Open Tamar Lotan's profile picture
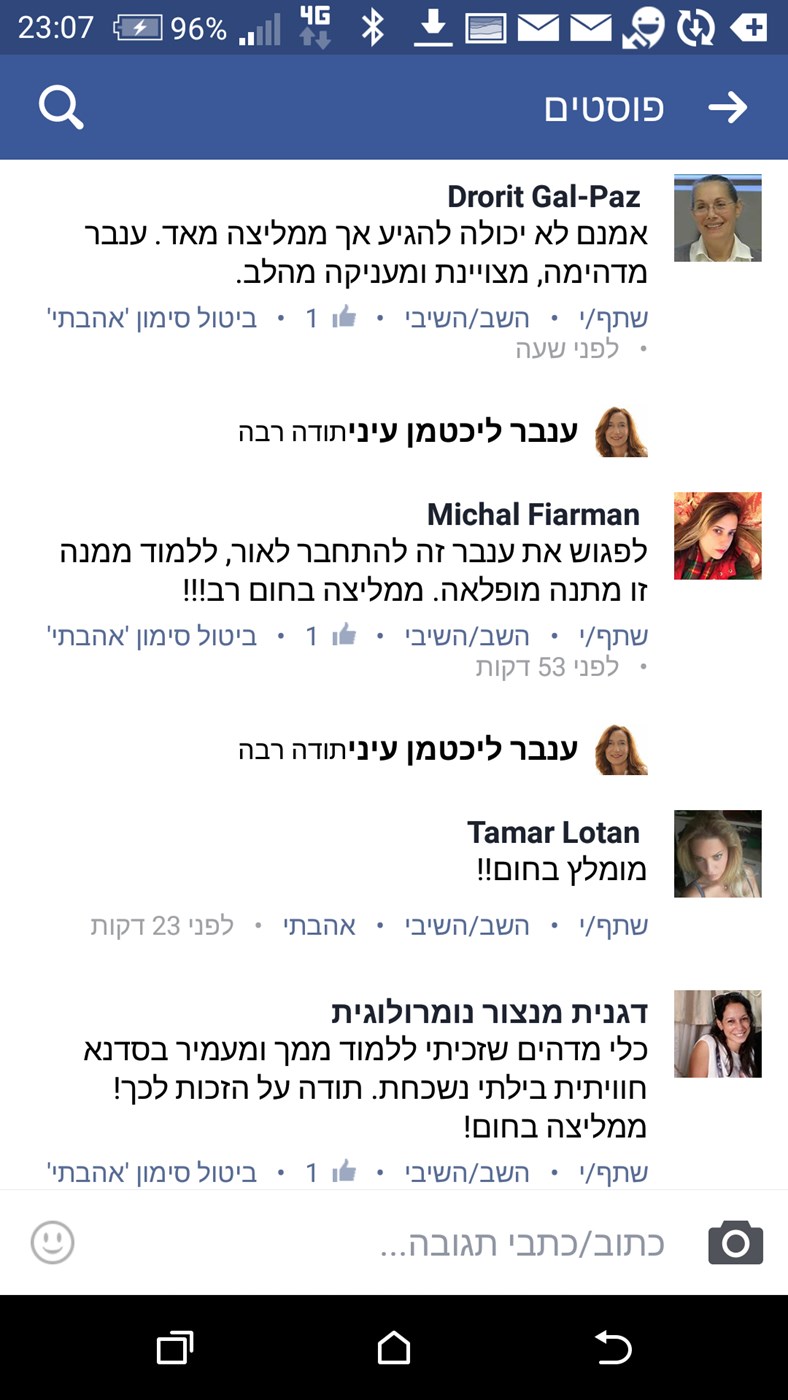This screenshot has width=788, height=1400. click(x=717, y=853)
